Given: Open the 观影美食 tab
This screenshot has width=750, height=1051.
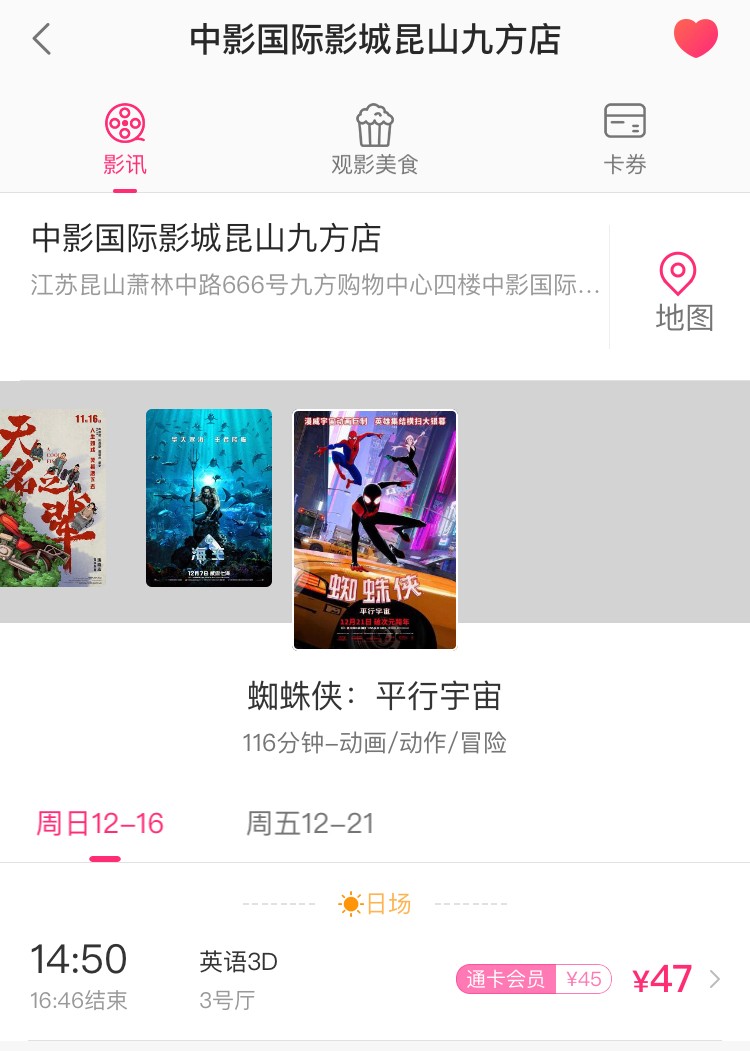Looking at the screenshot, I should (375, 139).
